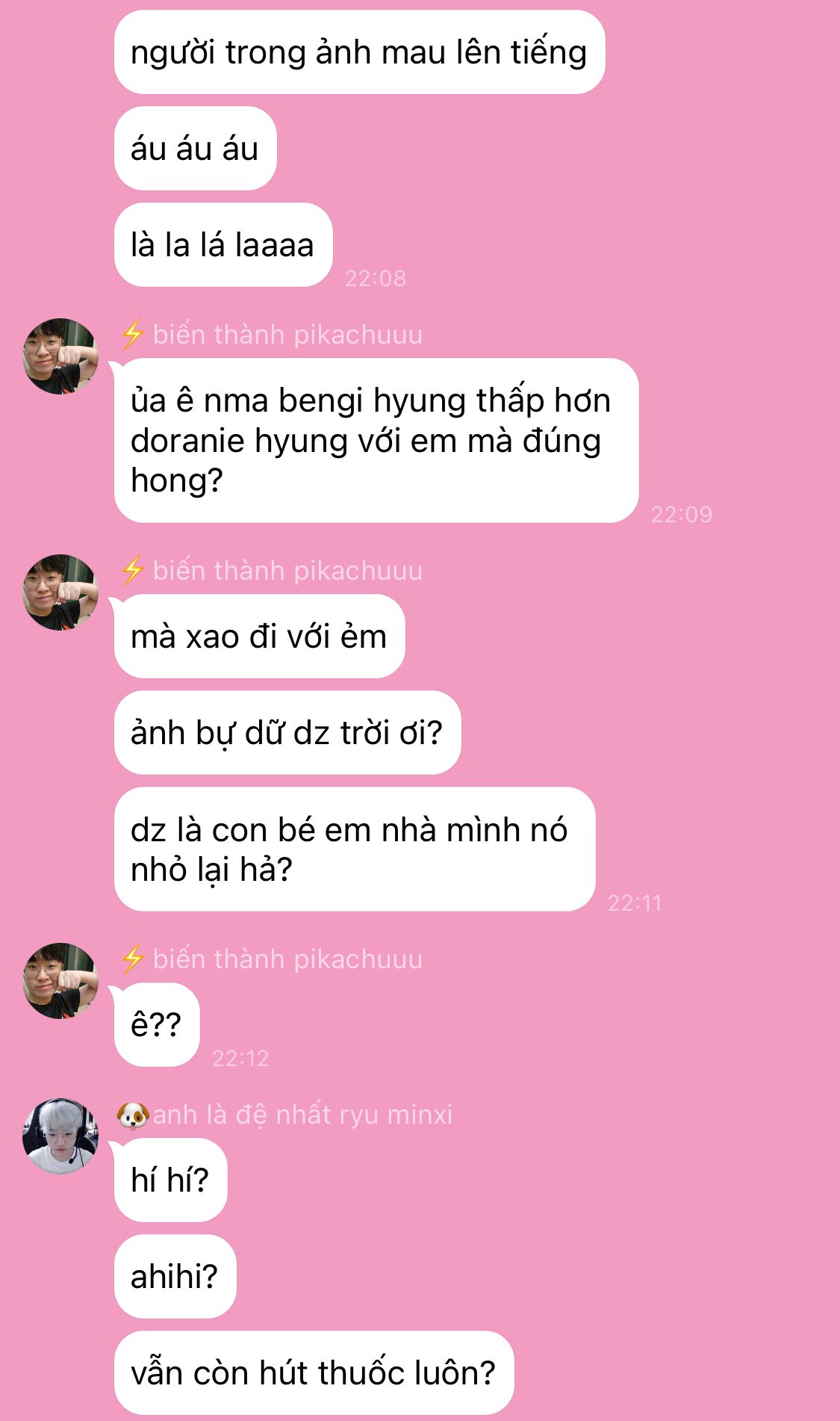The height and width of the screenshot is (1421, 840).
Task: Open pikachuuu's avatar beside 'ủa ê nma bengi' message
Action: [60, 356]
